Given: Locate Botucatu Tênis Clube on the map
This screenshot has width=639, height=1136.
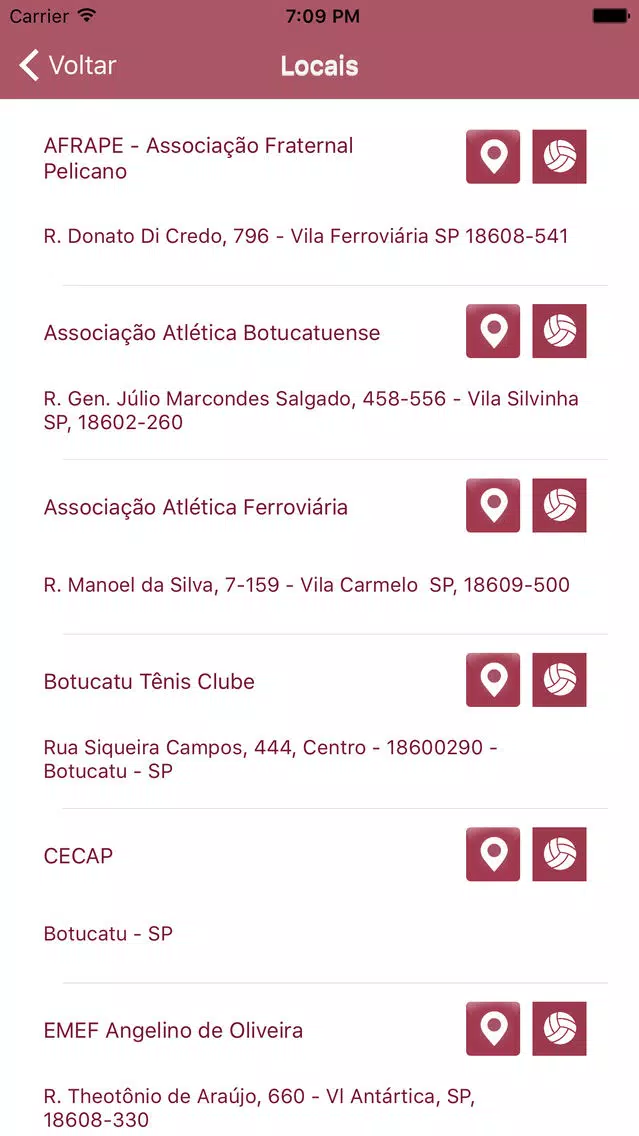Looking at the screenshot, I should click(x=493, y=680).
